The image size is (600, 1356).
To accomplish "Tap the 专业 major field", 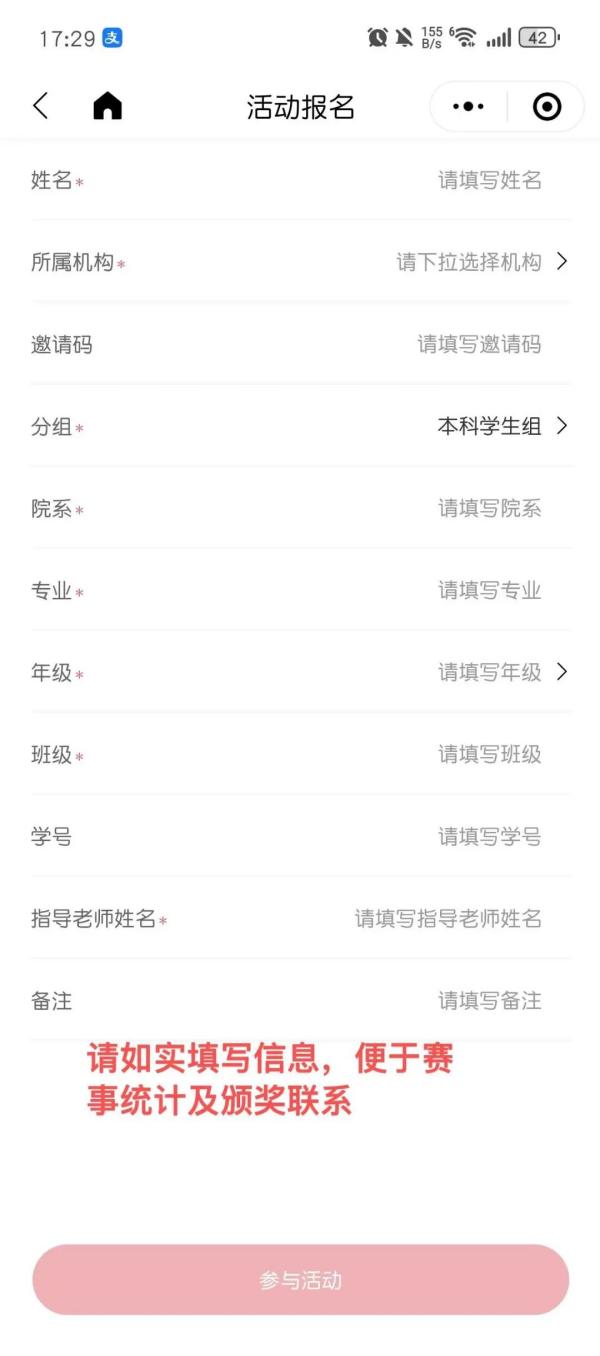I will pos(489,590).
